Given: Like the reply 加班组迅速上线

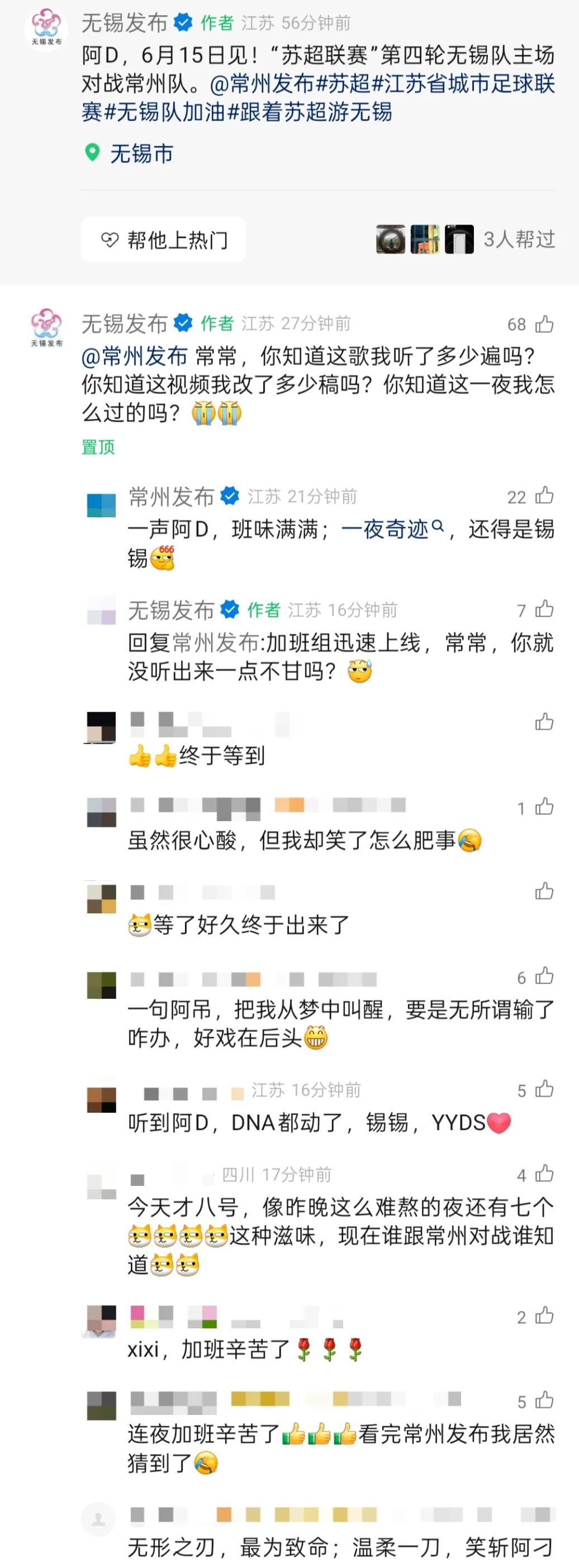Looking at the screenshot, I should point(544,609).
